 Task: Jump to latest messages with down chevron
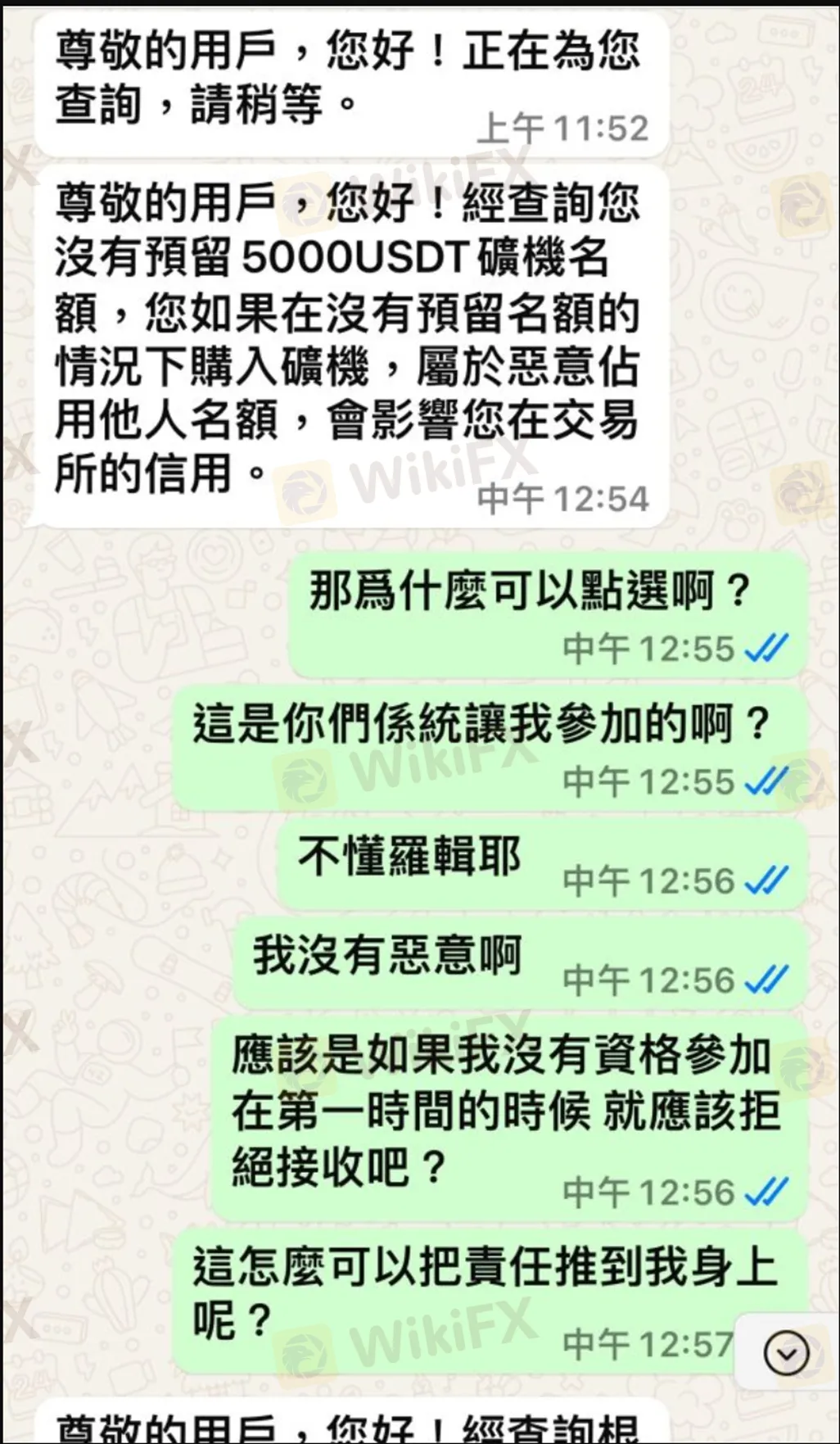tap(786, 1353)
